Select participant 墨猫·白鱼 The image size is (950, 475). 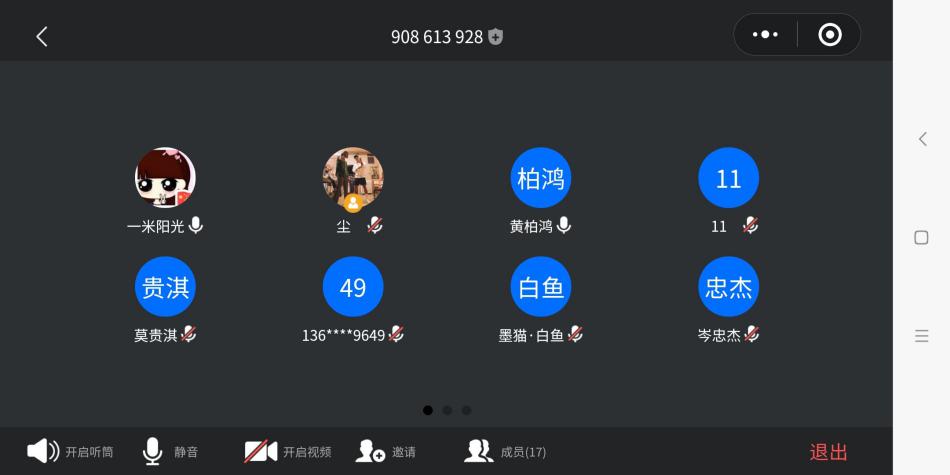(540, 287)
